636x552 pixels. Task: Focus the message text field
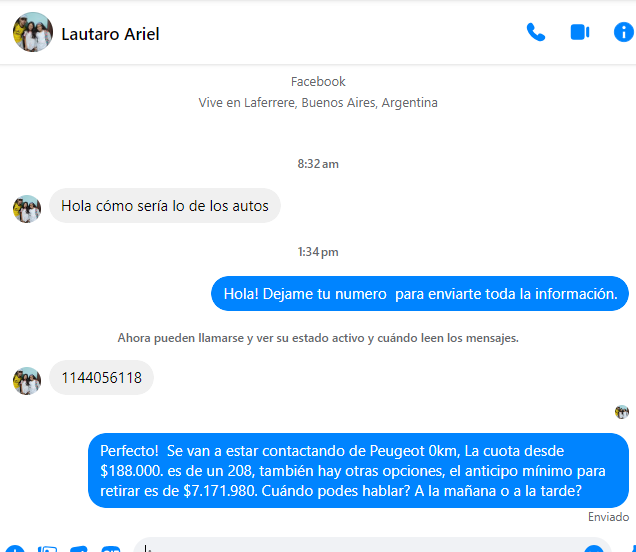360,548
